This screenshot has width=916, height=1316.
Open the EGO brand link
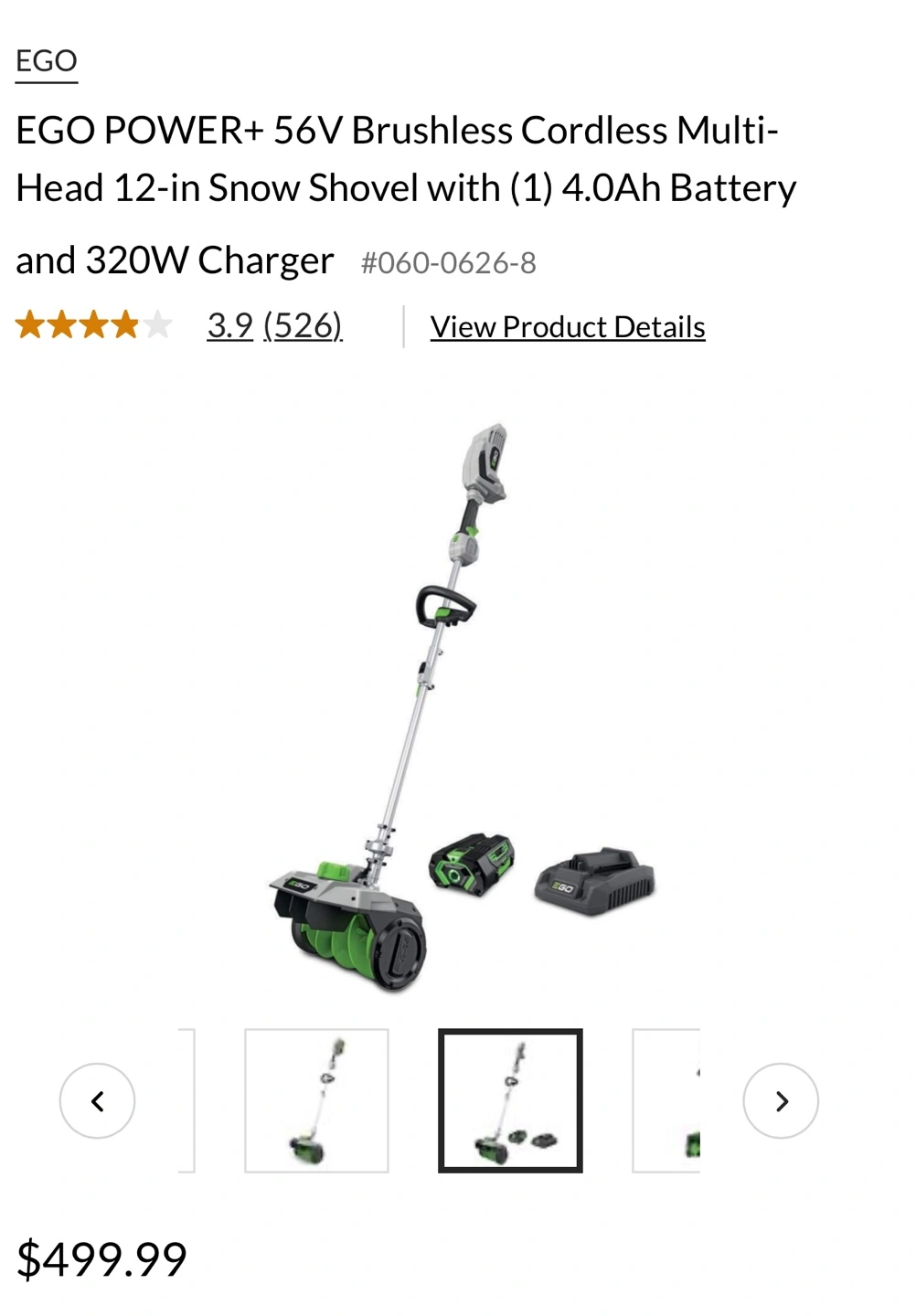tap(47, 61)
